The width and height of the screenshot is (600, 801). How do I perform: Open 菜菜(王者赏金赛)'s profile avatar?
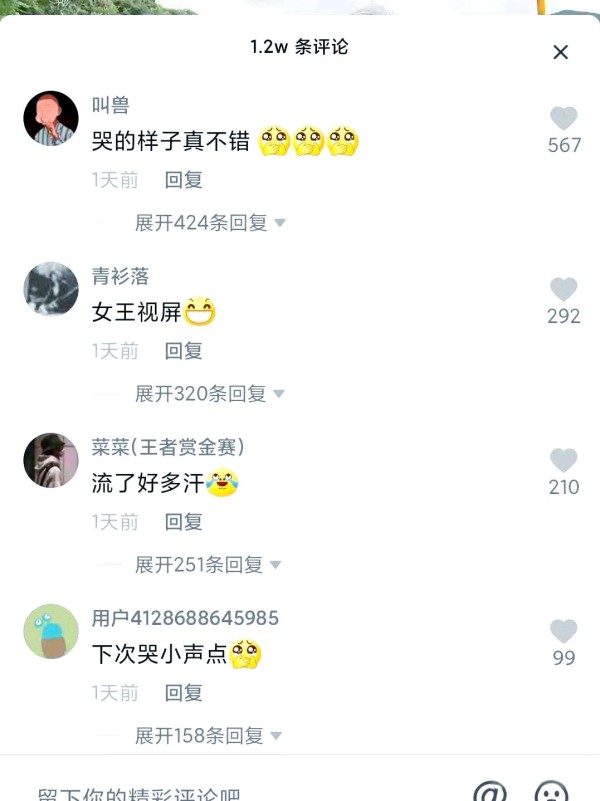click(51, 461)
